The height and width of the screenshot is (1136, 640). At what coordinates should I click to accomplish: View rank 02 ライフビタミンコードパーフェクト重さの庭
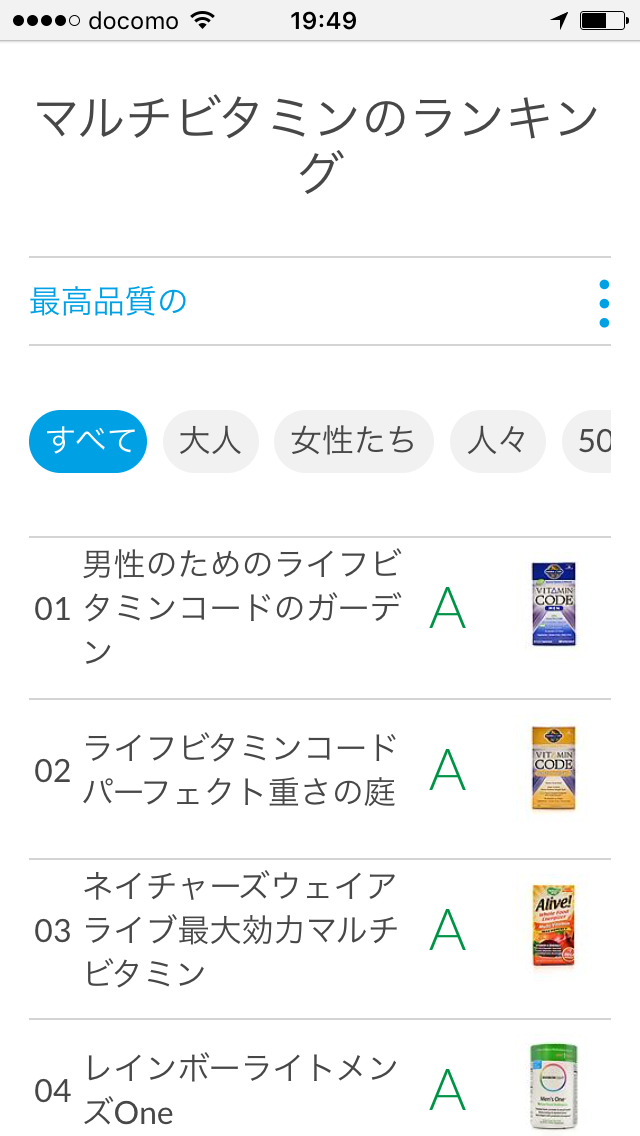click(x=240, y=770)
